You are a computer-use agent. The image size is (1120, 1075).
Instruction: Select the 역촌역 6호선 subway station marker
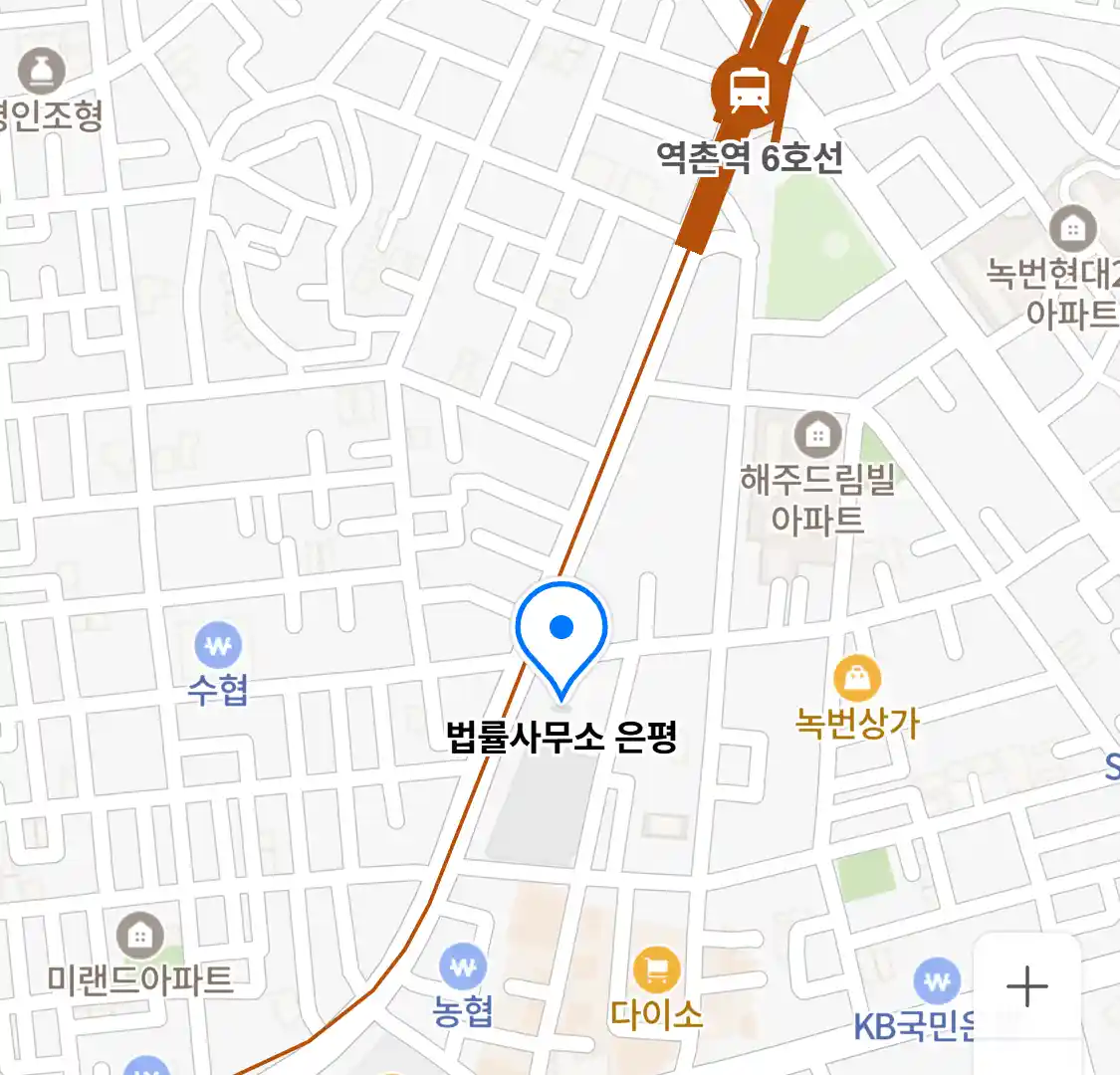(x=749, y=91)
